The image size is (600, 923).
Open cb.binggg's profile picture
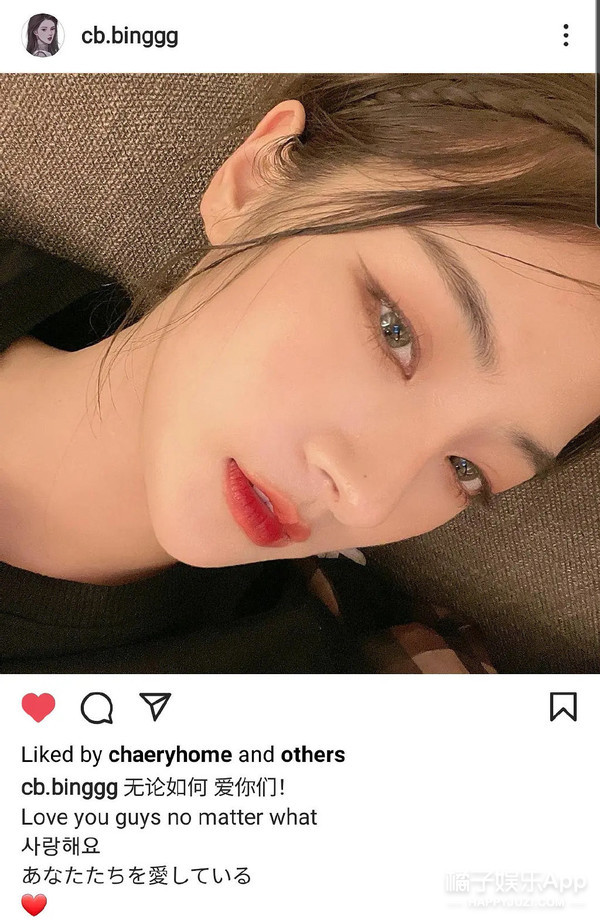click(43, 36)
